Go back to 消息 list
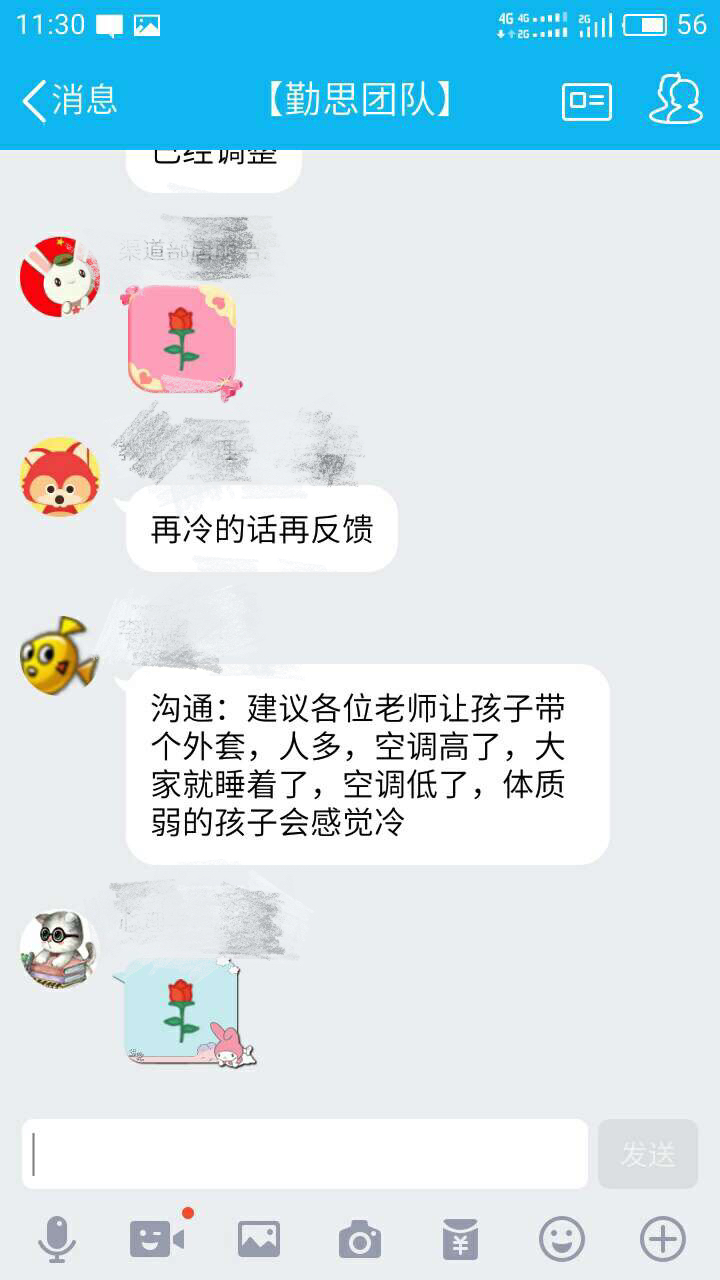 [x=68, y=101]
